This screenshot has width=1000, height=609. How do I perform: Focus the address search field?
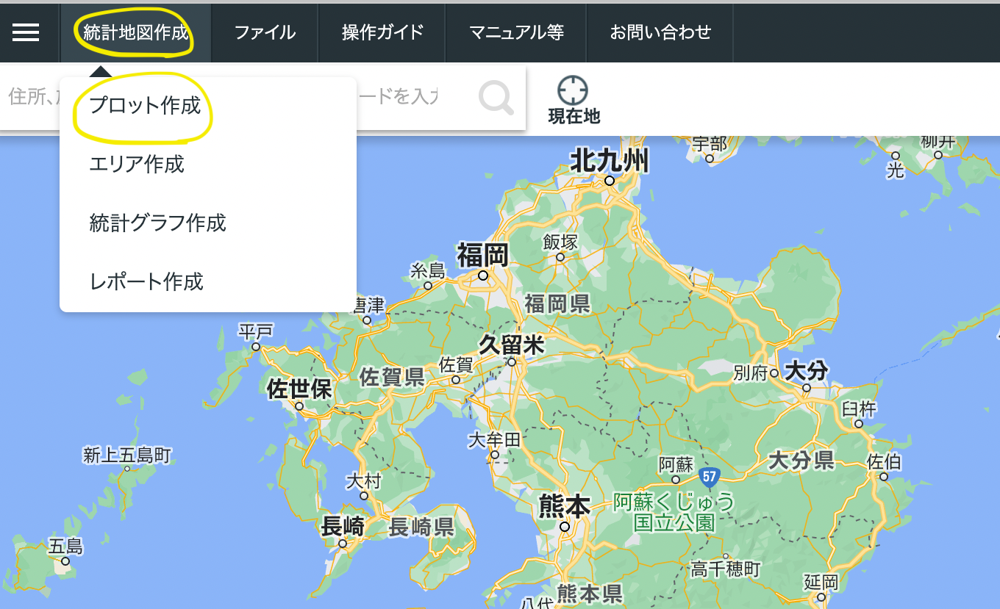(32, 97)
